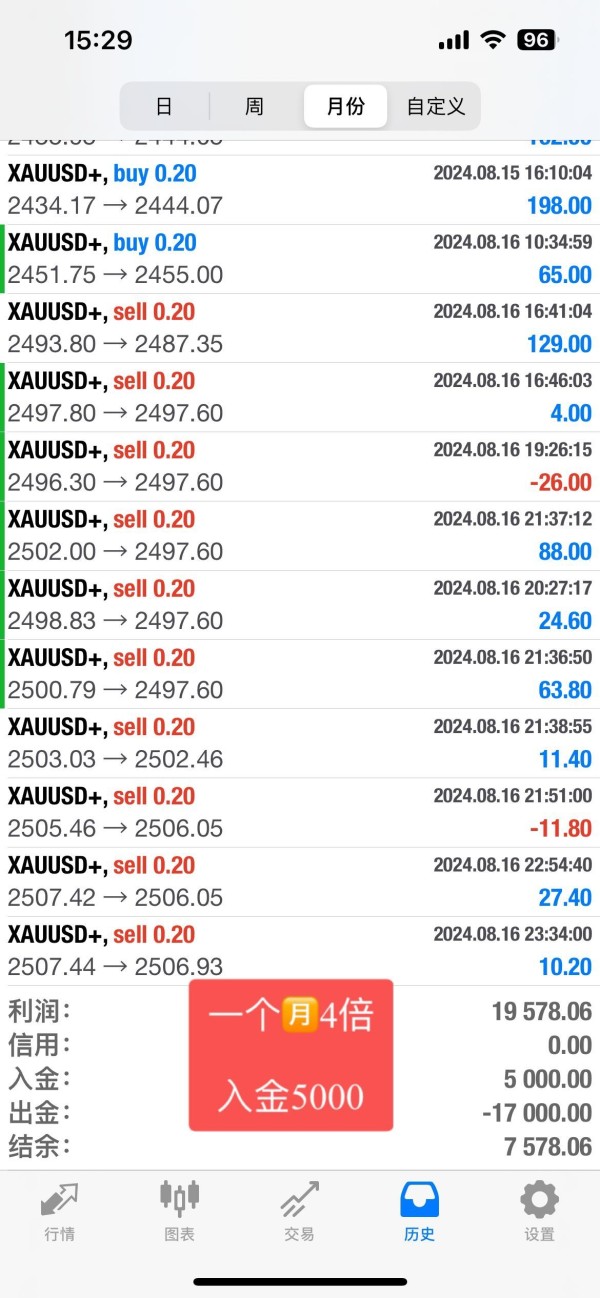Screen dimensions: 600x1298
Task: Open the 图表 chart tab
Action: [x=180, y=1210]
